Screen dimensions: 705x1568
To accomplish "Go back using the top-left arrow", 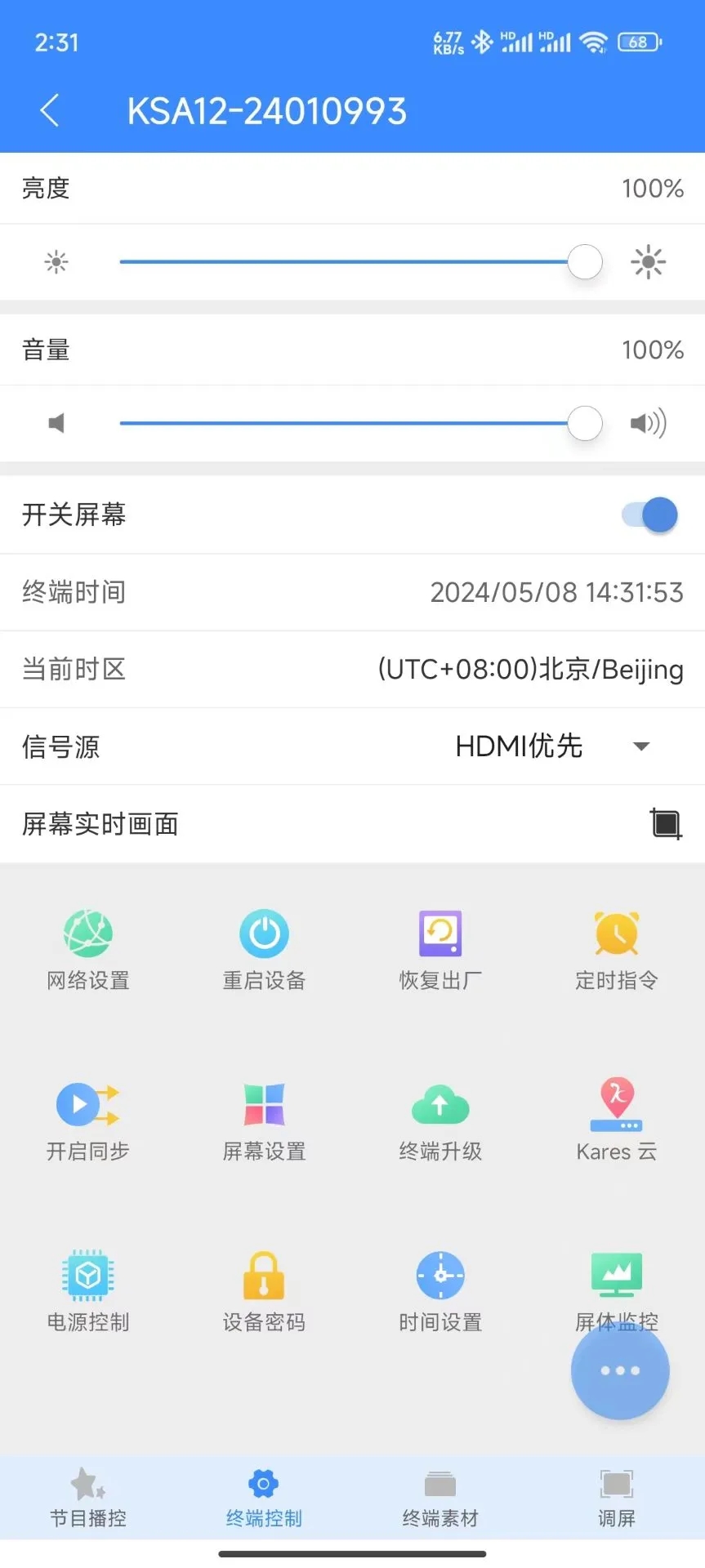I will pos(49,110).
